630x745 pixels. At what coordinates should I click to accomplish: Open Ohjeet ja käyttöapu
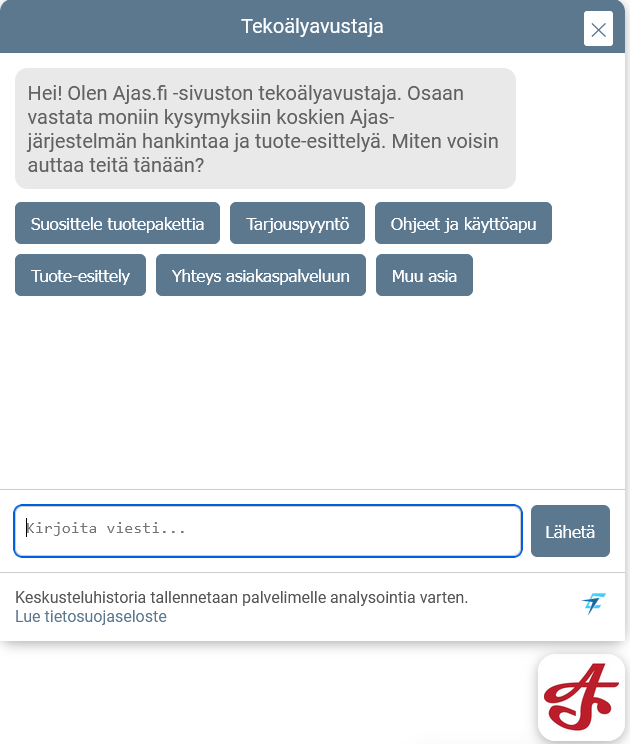(x=463, y=223)
